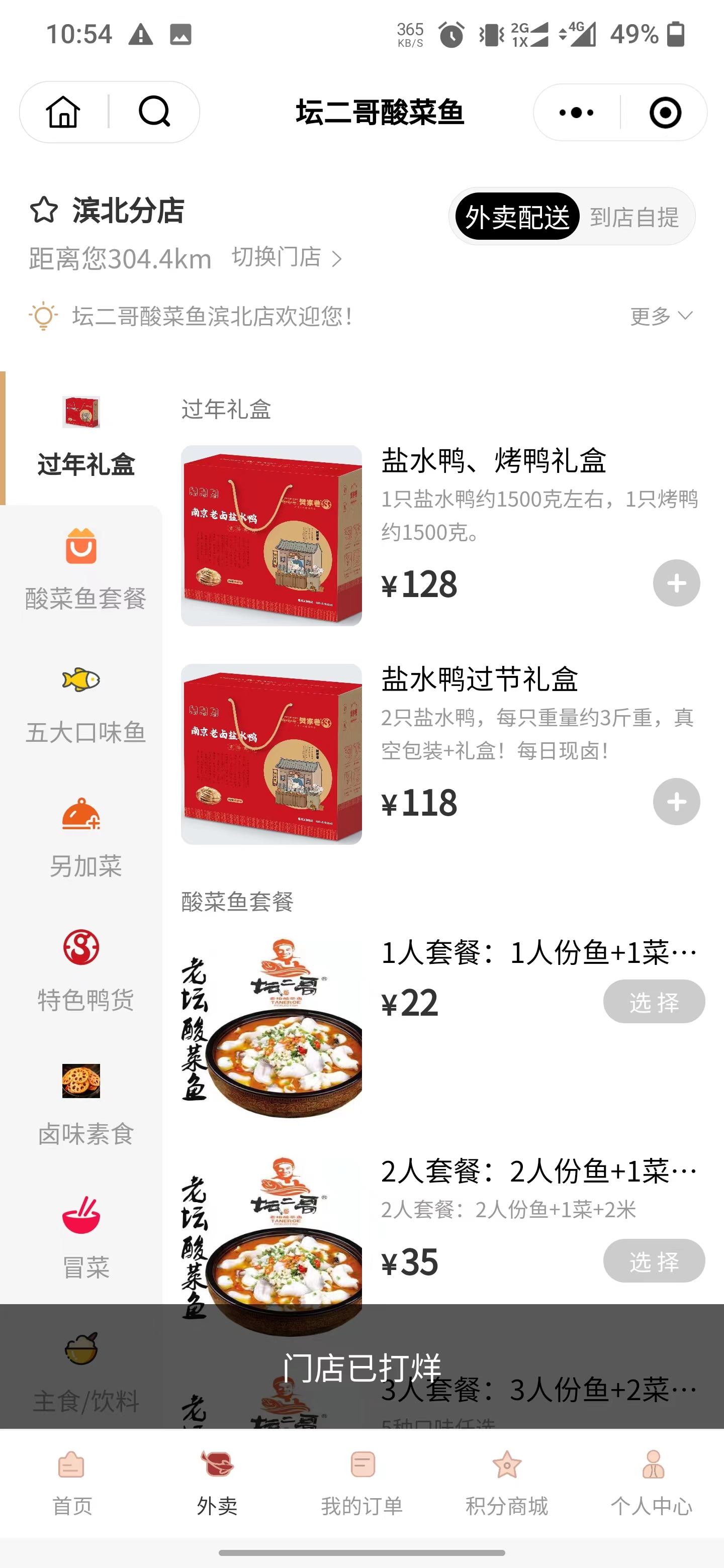Choose options for the 2人套餐
Screen dimensions: 724x1568
click(654, 1261)
